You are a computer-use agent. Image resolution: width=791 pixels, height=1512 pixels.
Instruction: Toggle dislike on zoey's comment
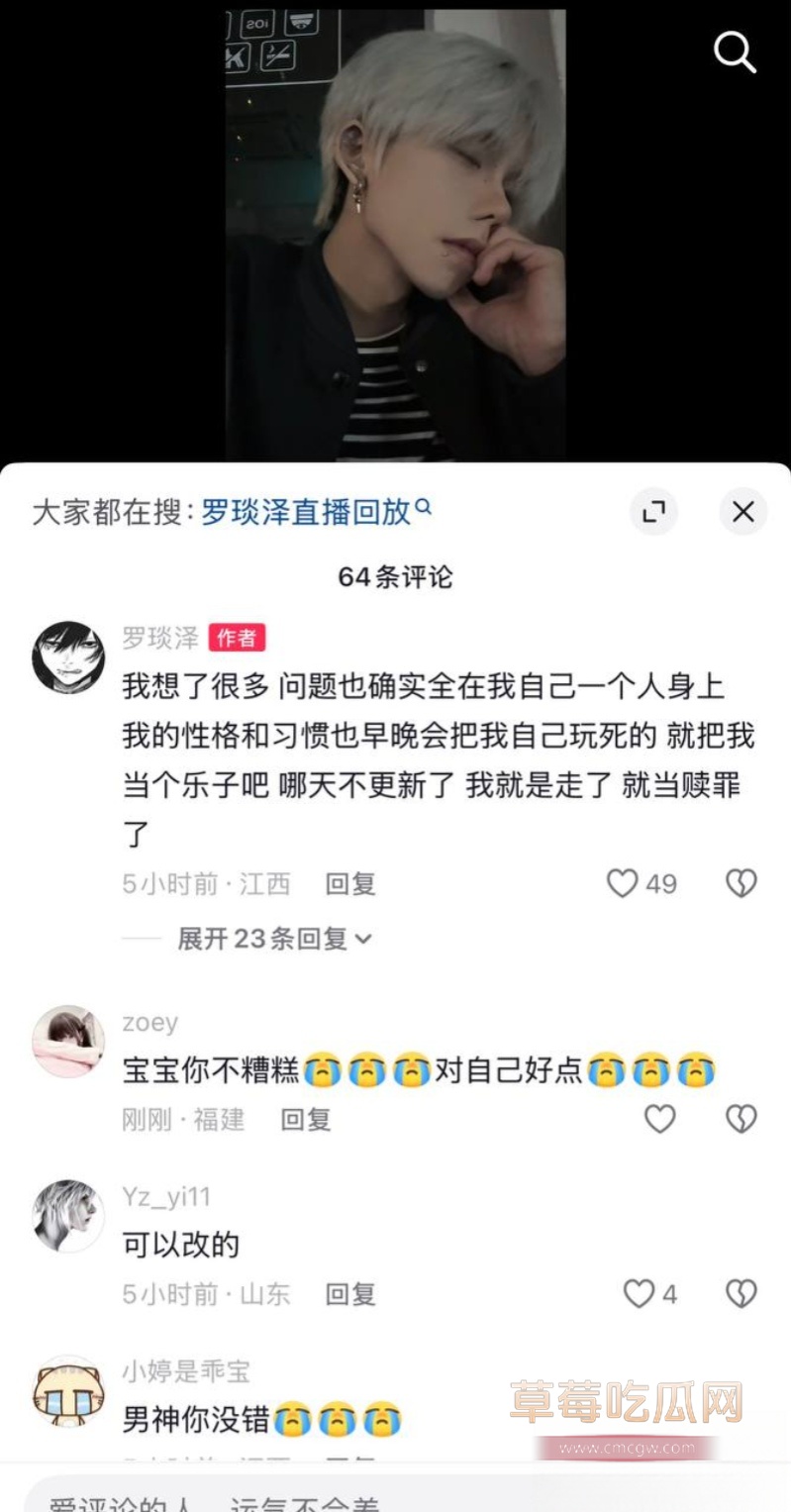tap(741, 1119)
